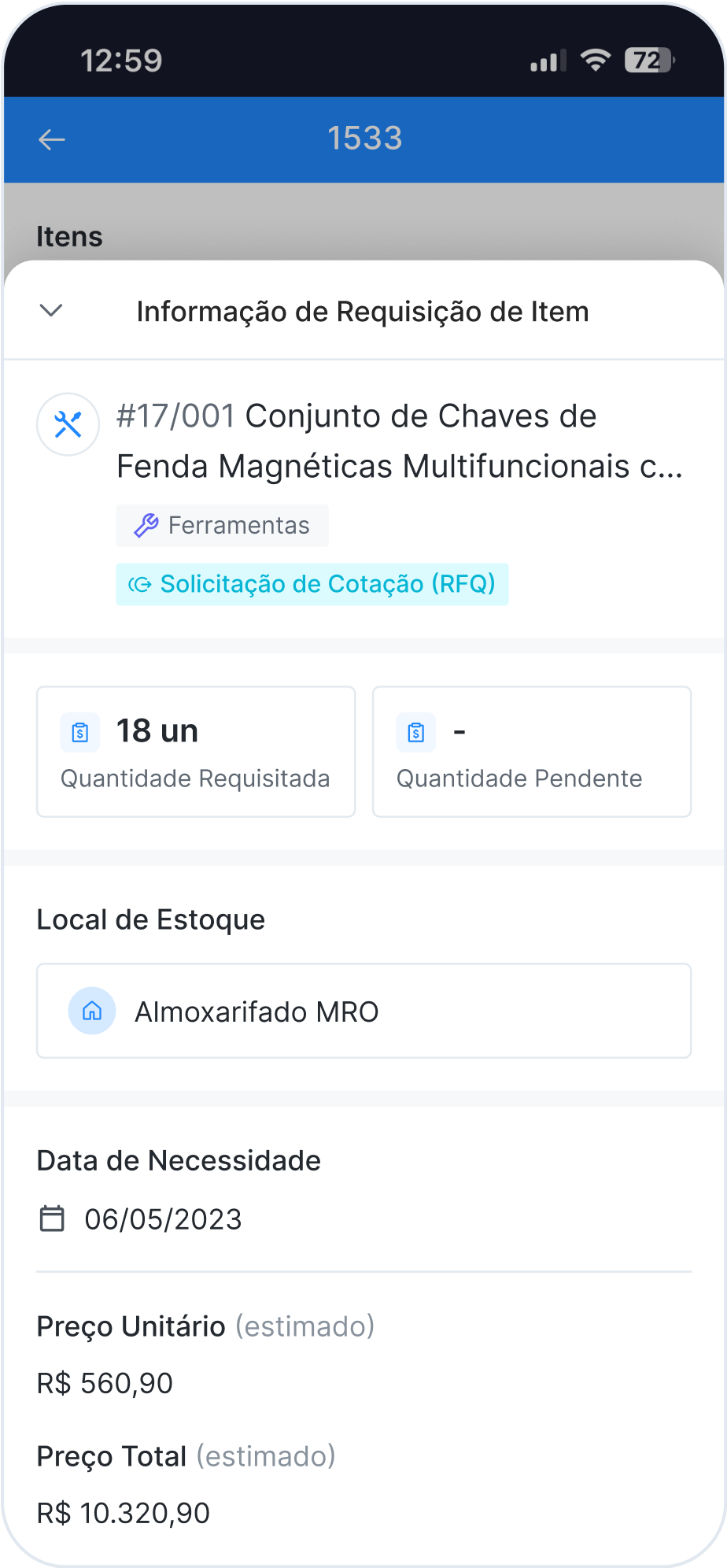Click the crossed tools item icon beside #17/001

tap(68, 424)
